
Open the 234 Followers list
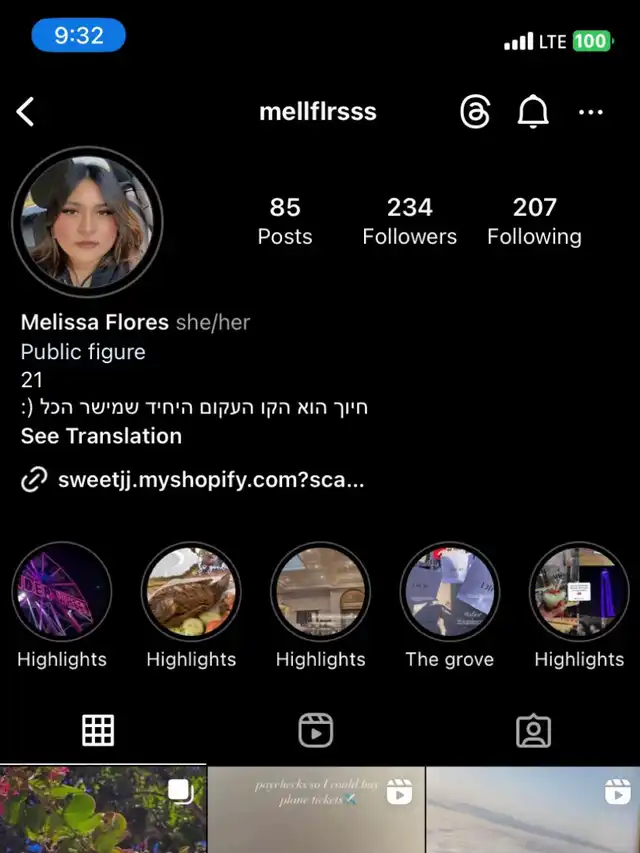(x=409, y=221)
